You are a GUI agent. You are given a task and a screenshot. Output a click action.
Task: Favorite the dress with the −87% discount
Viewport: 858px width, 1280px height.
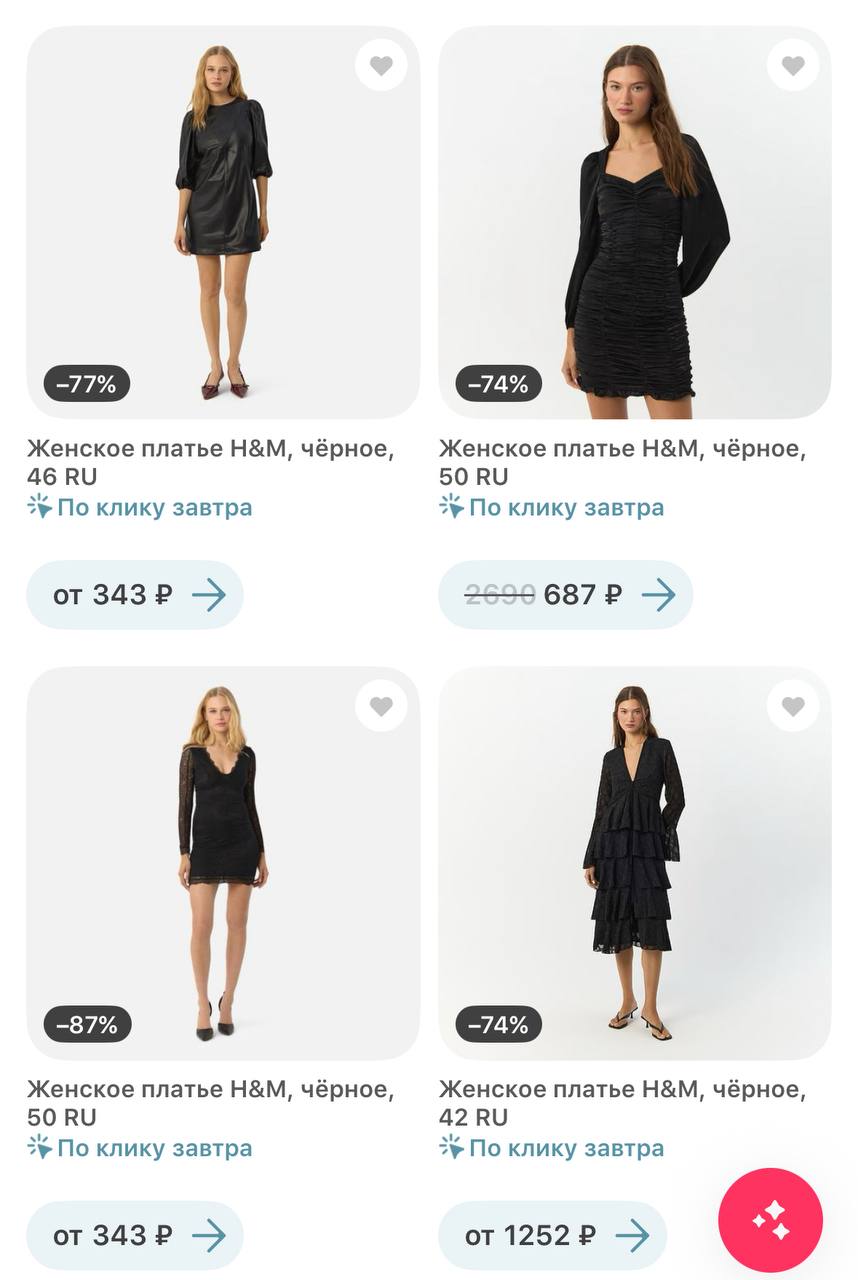tap(381, 706)
